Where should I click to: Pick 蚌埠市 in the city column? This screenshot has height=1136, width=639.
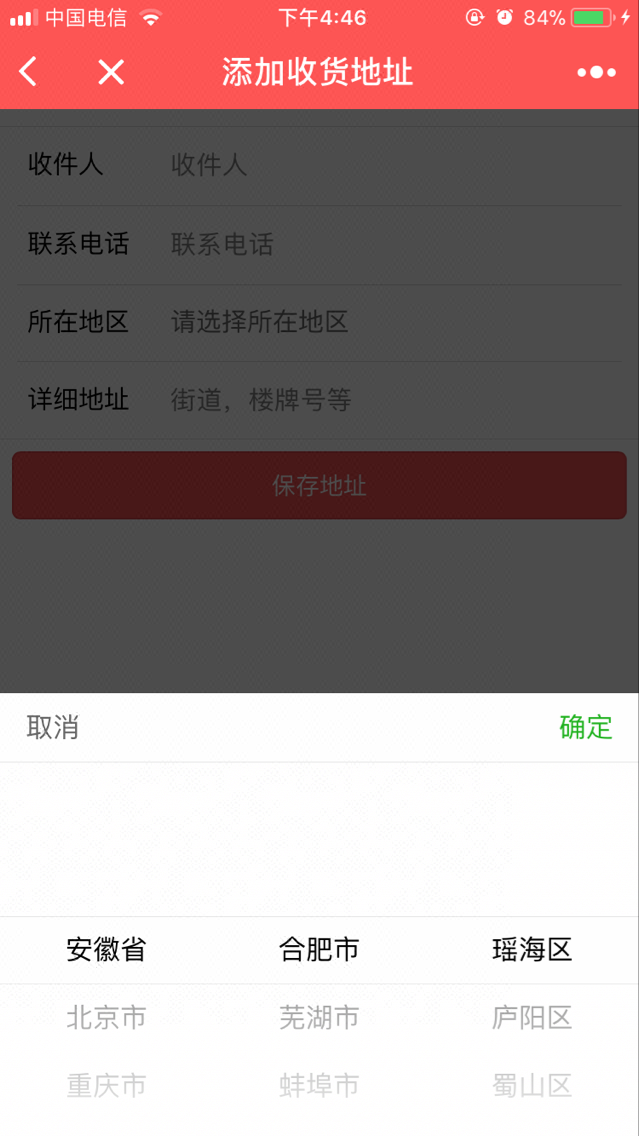pos(319,1085)
